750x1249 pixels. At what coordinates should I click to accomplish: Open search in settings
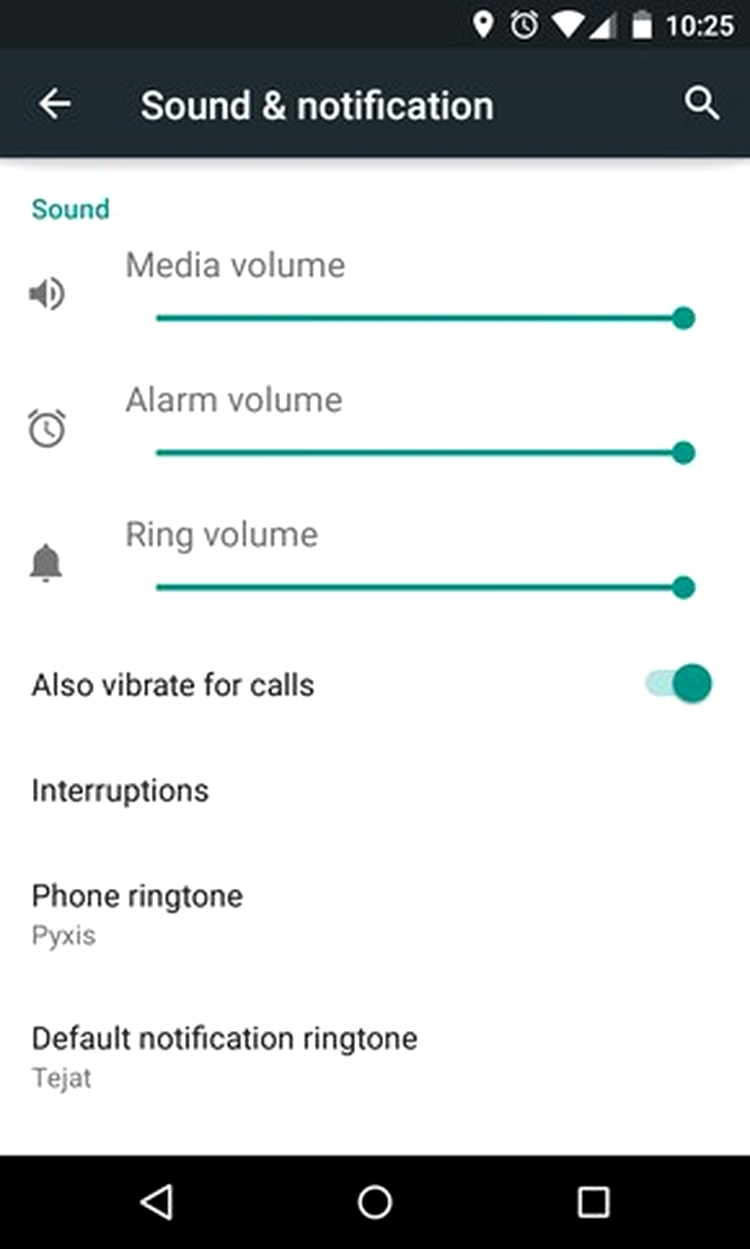pyautogui.click(x=702, y=103)
